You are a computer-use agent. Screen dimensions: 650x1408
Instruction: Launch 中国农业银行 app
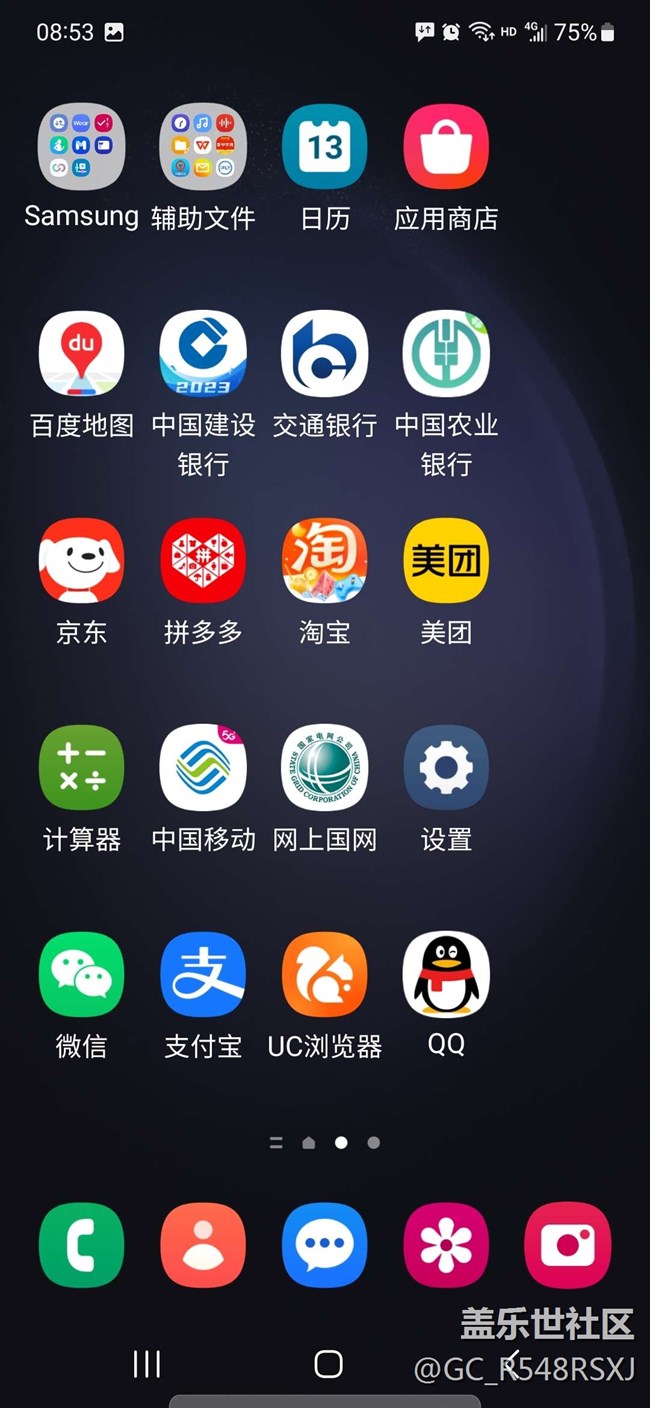point(446,354)
